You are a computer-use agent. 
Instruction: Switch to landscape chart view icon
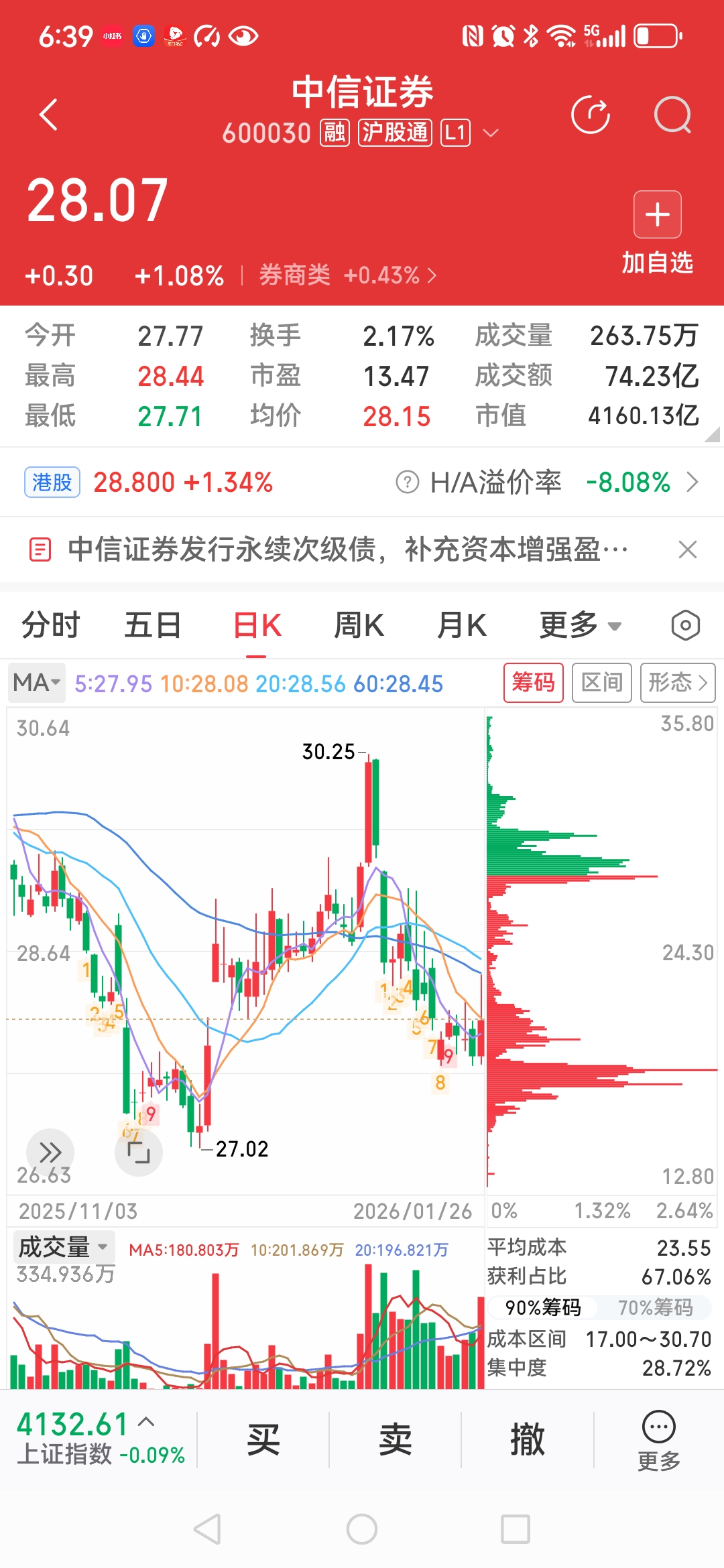(139, 1152)
